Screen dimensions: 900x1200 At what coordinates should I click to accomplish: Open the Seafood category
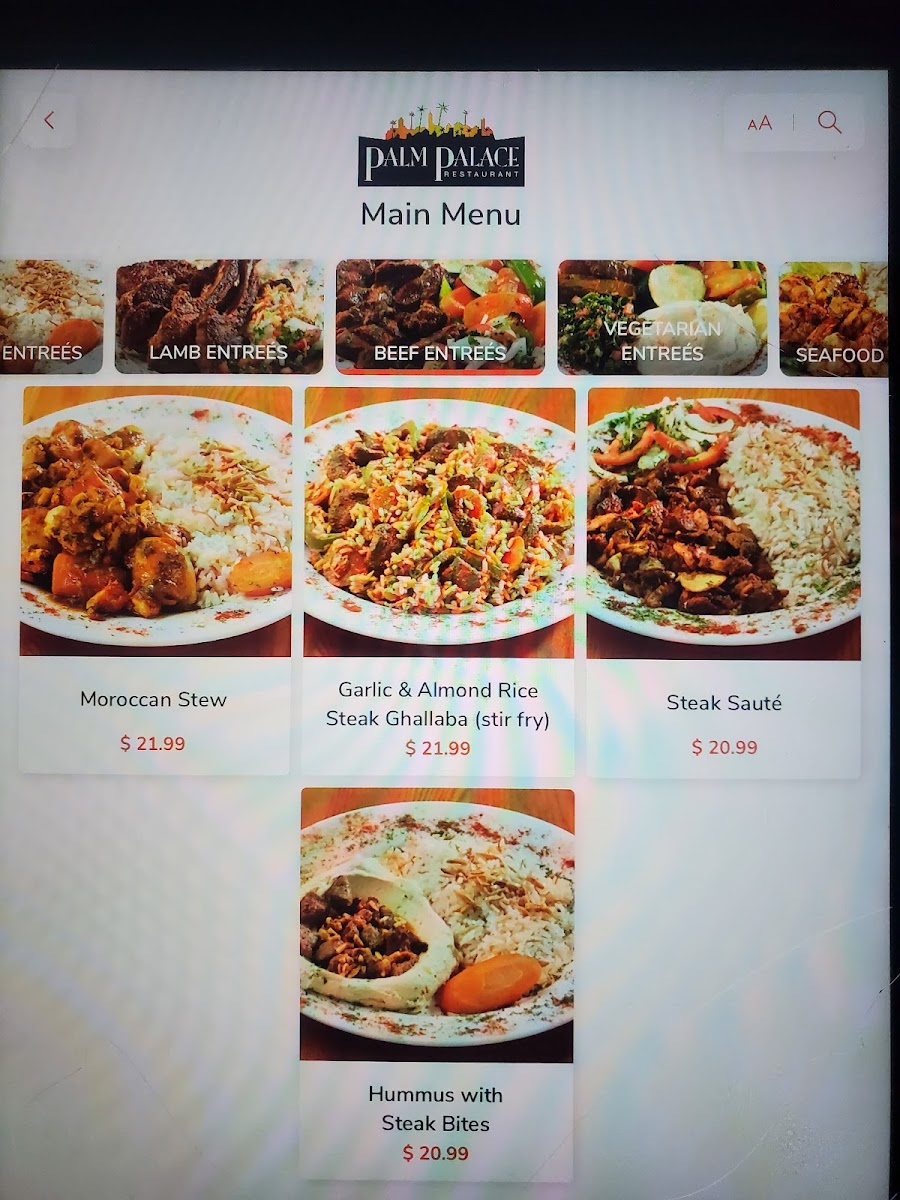tap(836, 317)
